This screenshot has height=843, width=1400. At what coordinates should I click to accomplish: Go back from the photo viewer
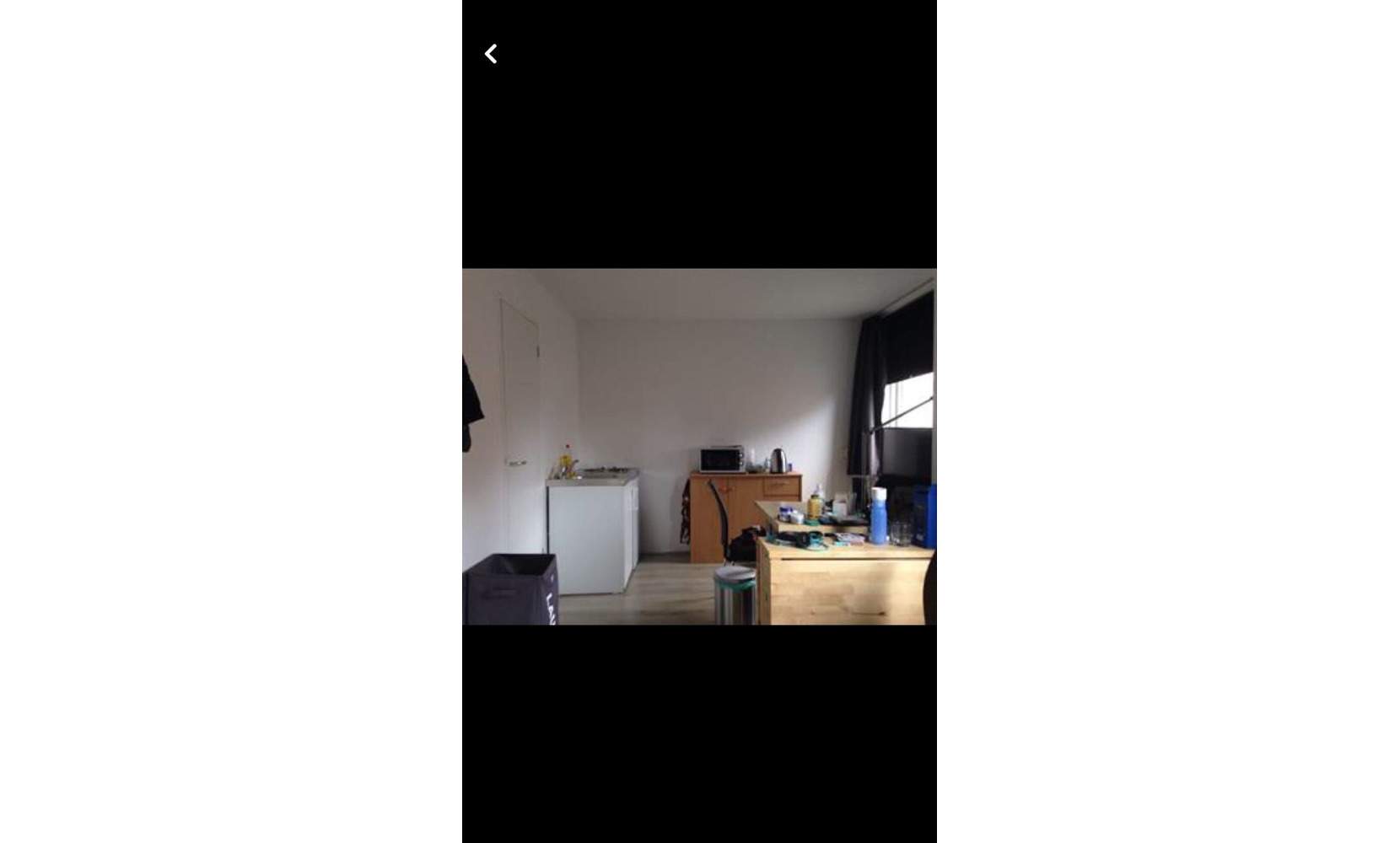pos(491,54)
